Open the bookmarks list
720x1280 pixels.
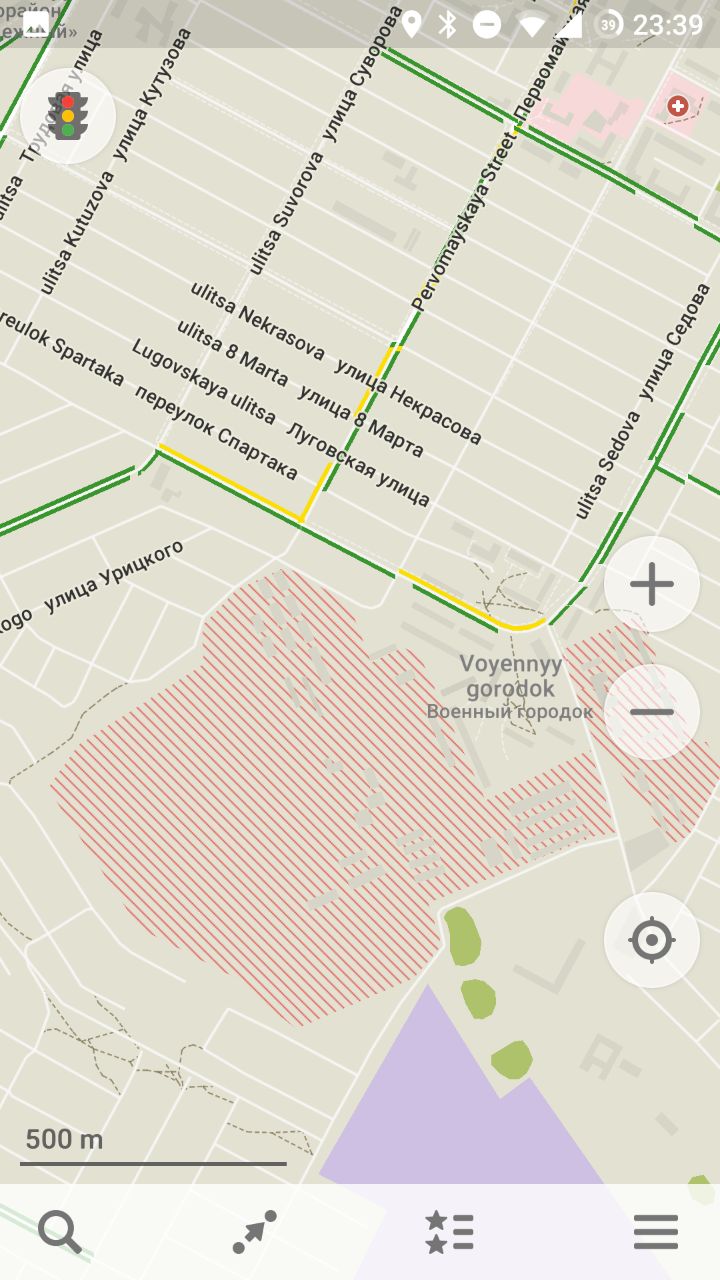(449, 1232)
